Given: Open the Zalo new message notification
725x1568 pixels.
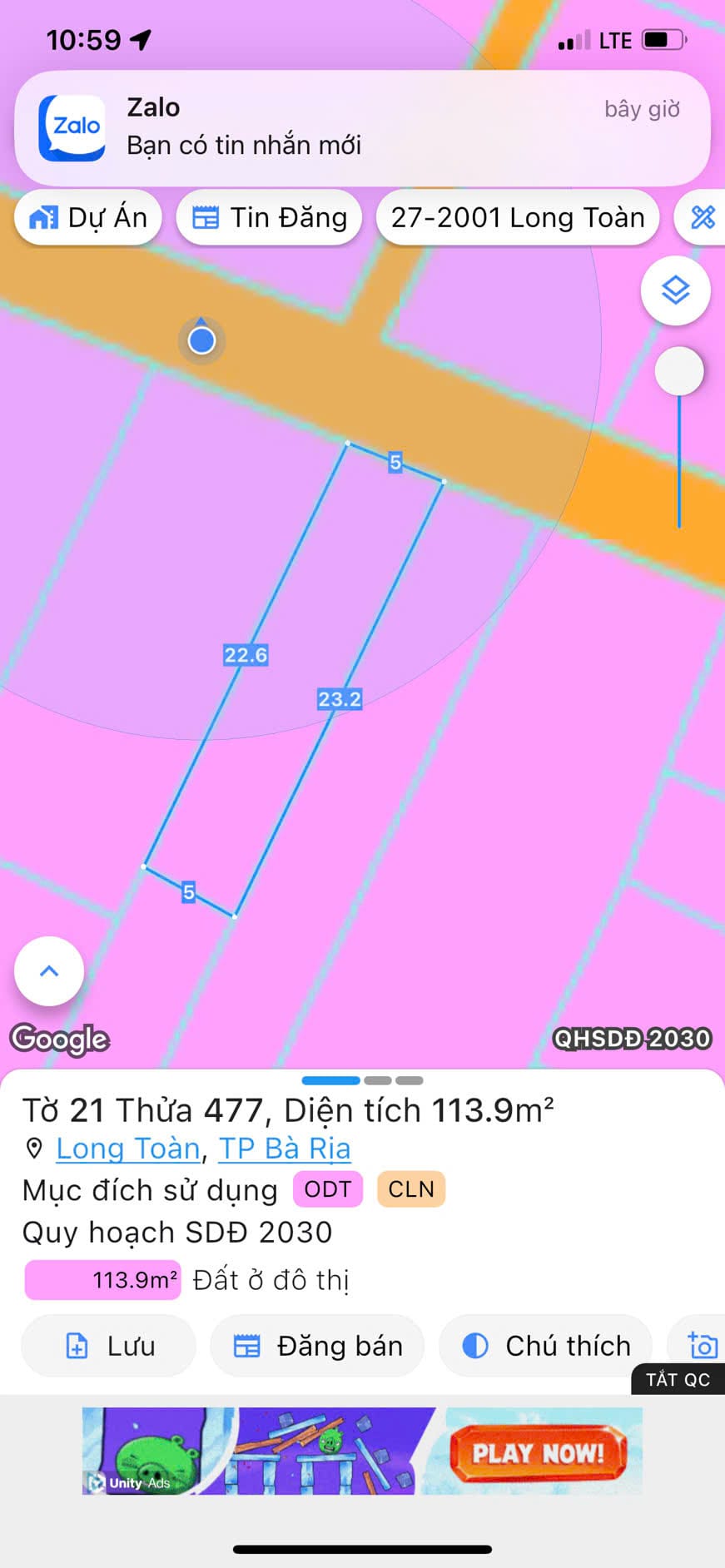Looking at the screenshot, I should [362, 127].
